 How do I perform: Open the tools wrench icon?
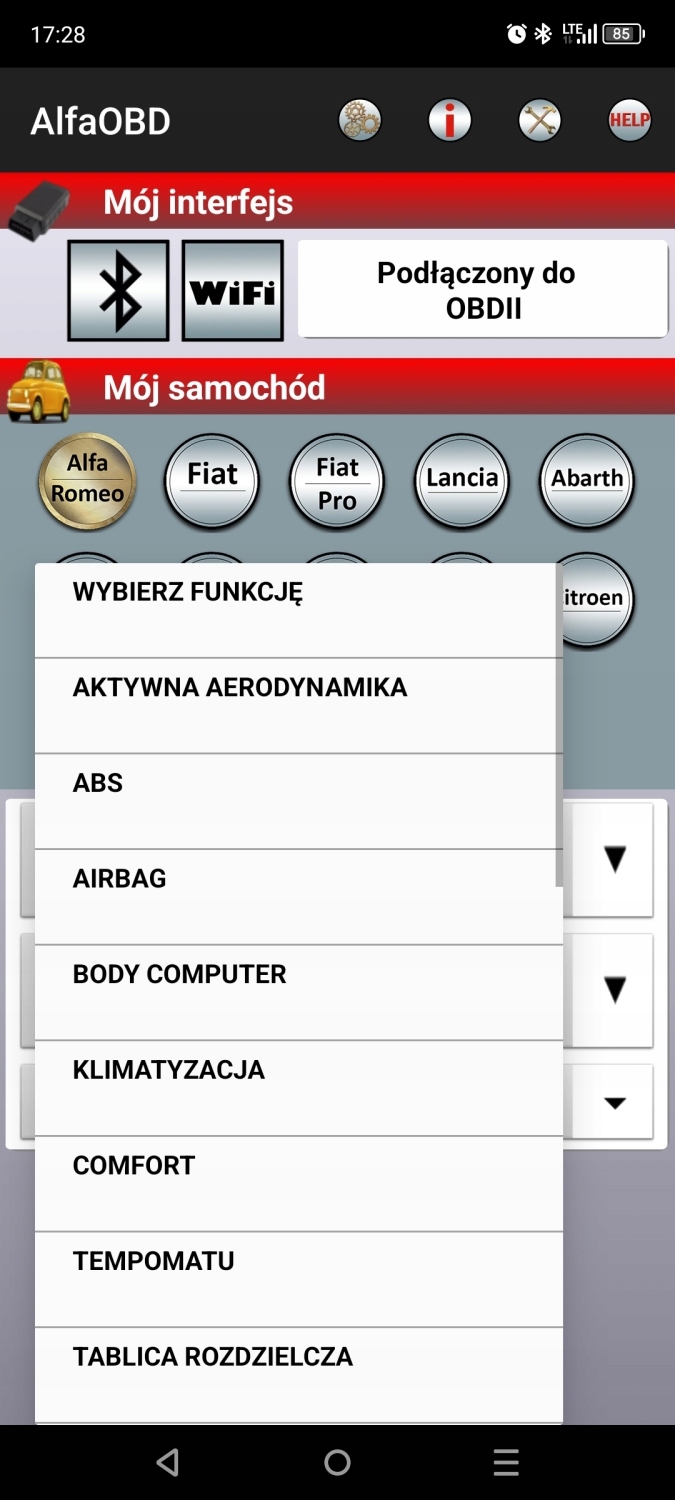(x=540, y=121)
